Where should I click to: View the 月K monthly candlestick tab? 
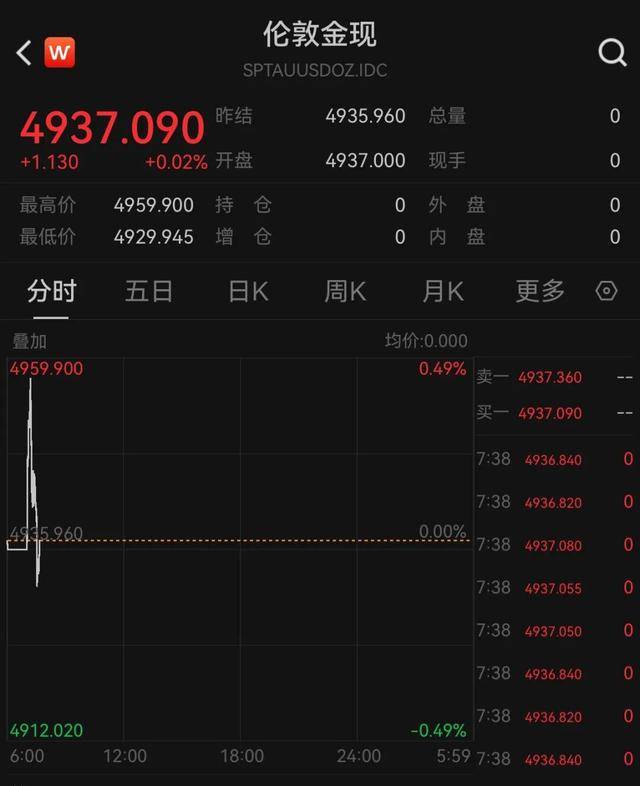[x=443, y=291]
